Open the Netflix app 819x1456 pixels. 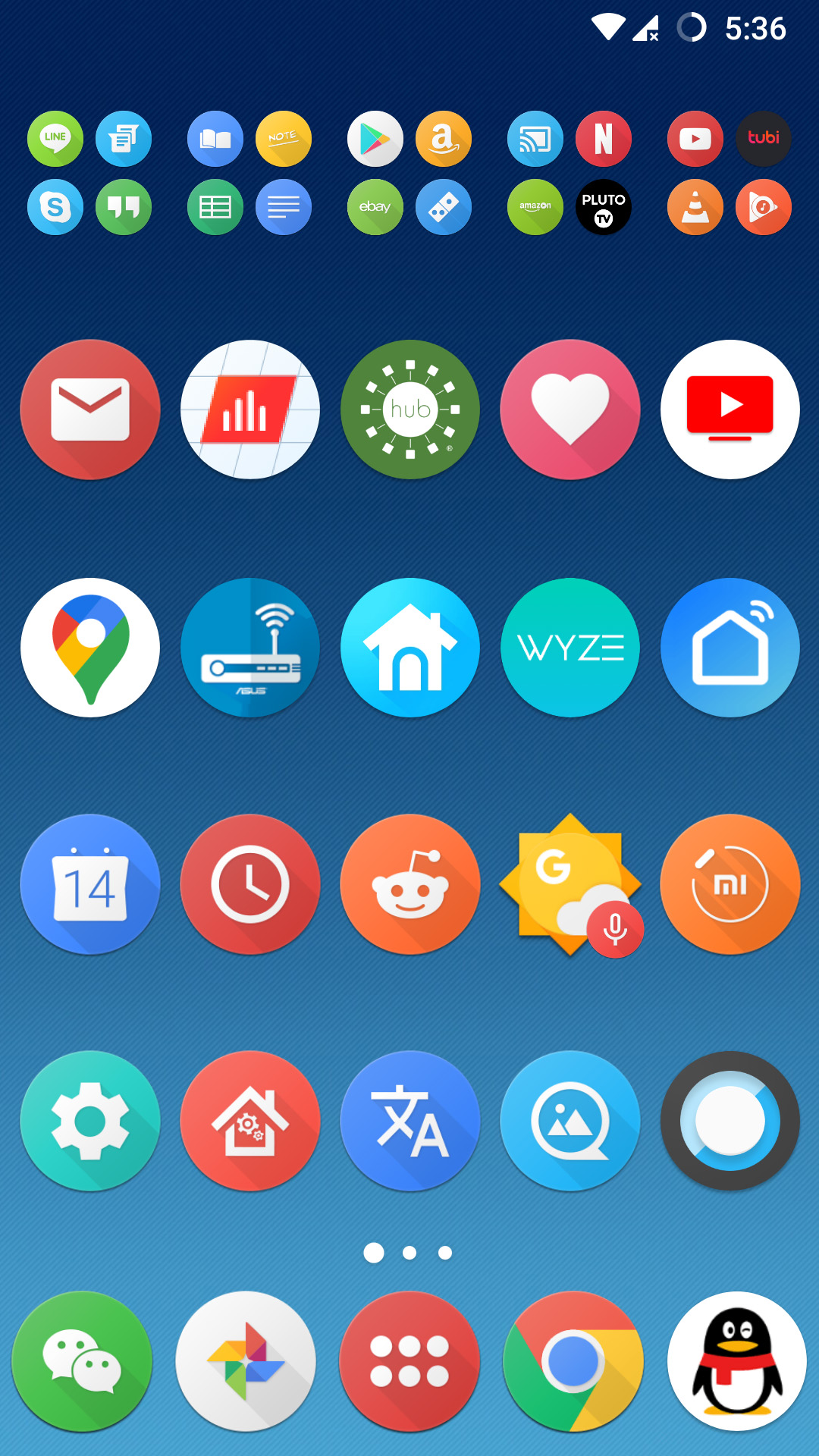pyautogui.click(x=604, y=139)
